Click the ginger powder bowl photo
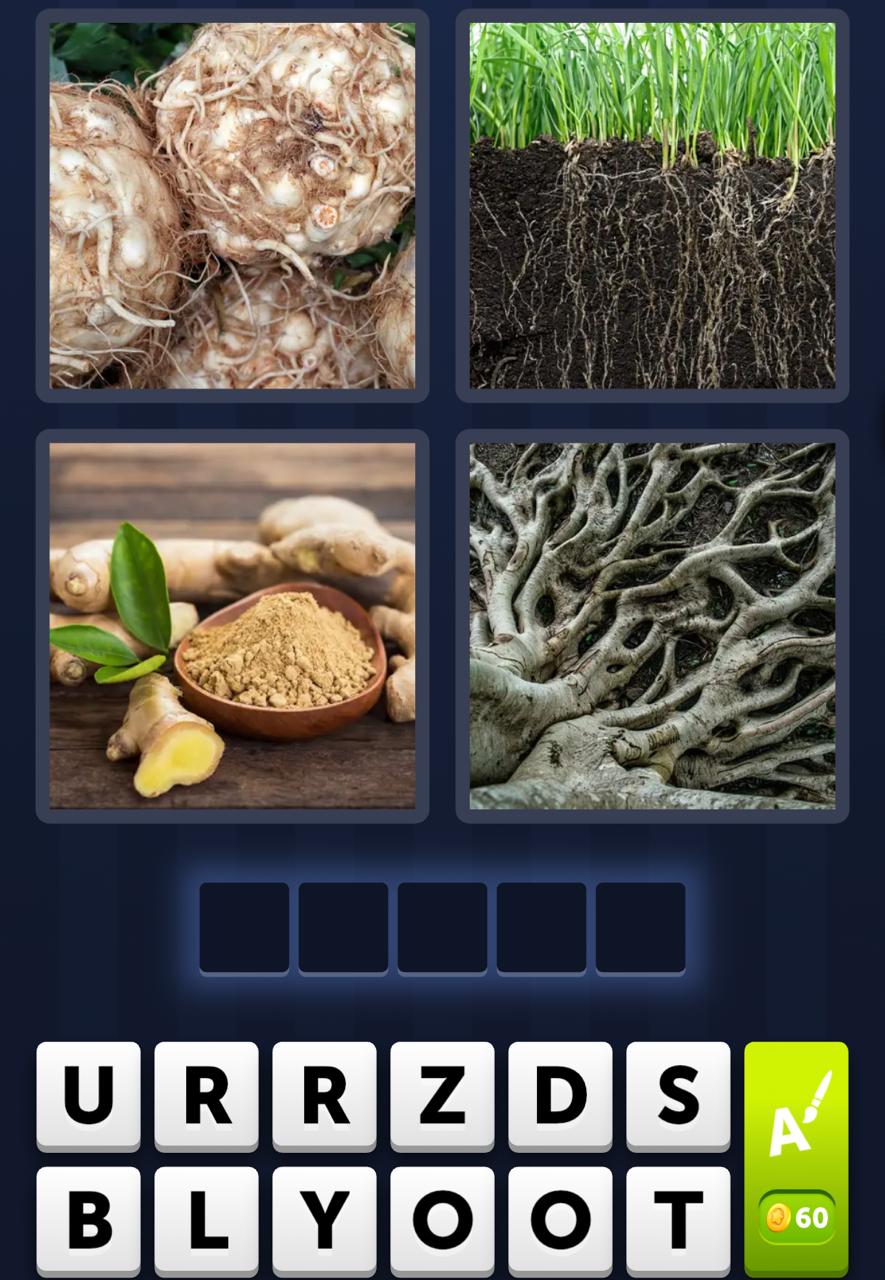Screen dimensions: 885x1280 click(232, 625)
